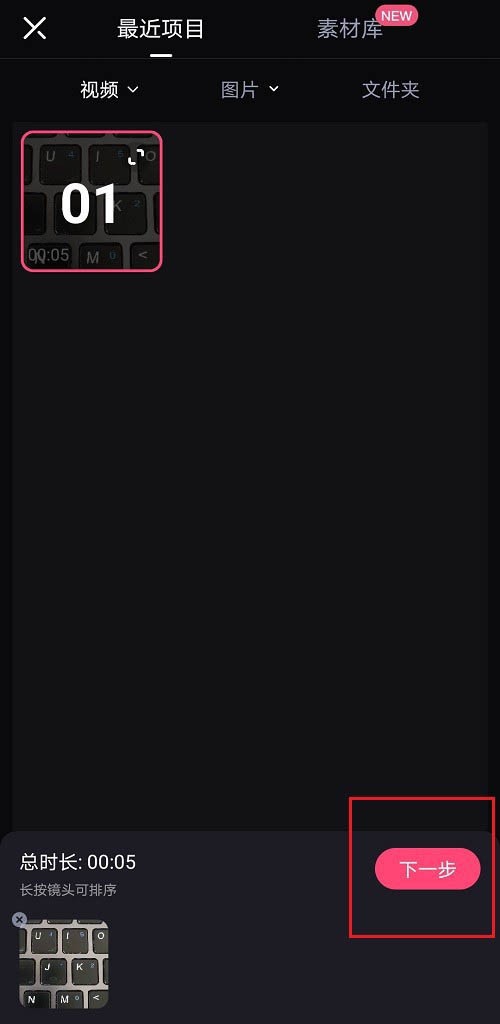The image size is (500, 1024).
Task: Select the 最近项目 tab
Action: [161, 29]
